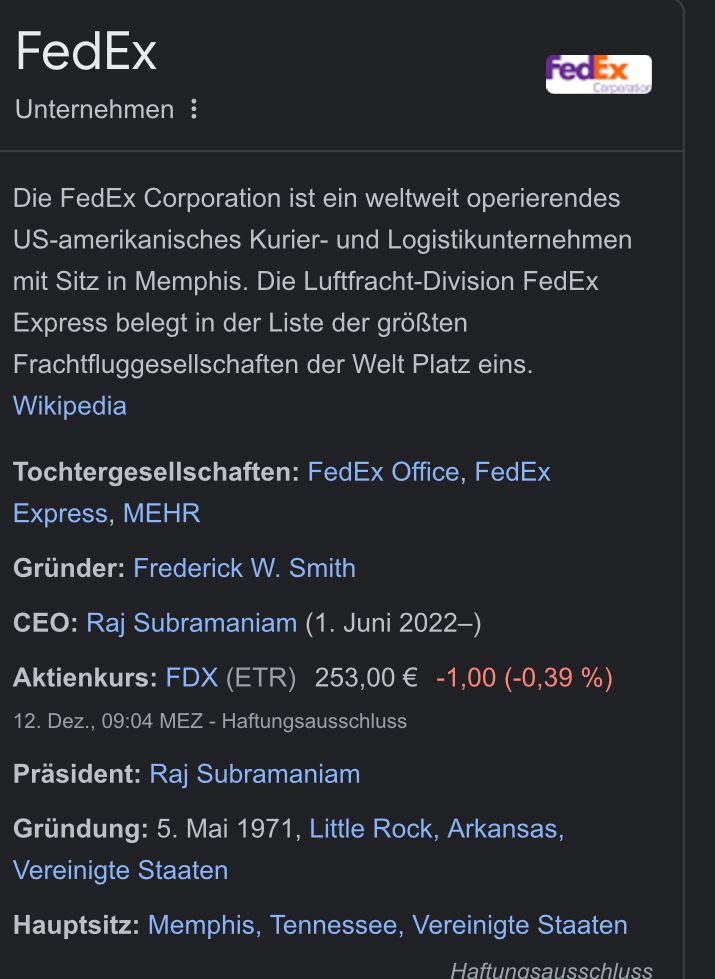Open Raj Subramaniam under Präsident
The height and width of the screenshot is (979, 715).
coord(254,774)
